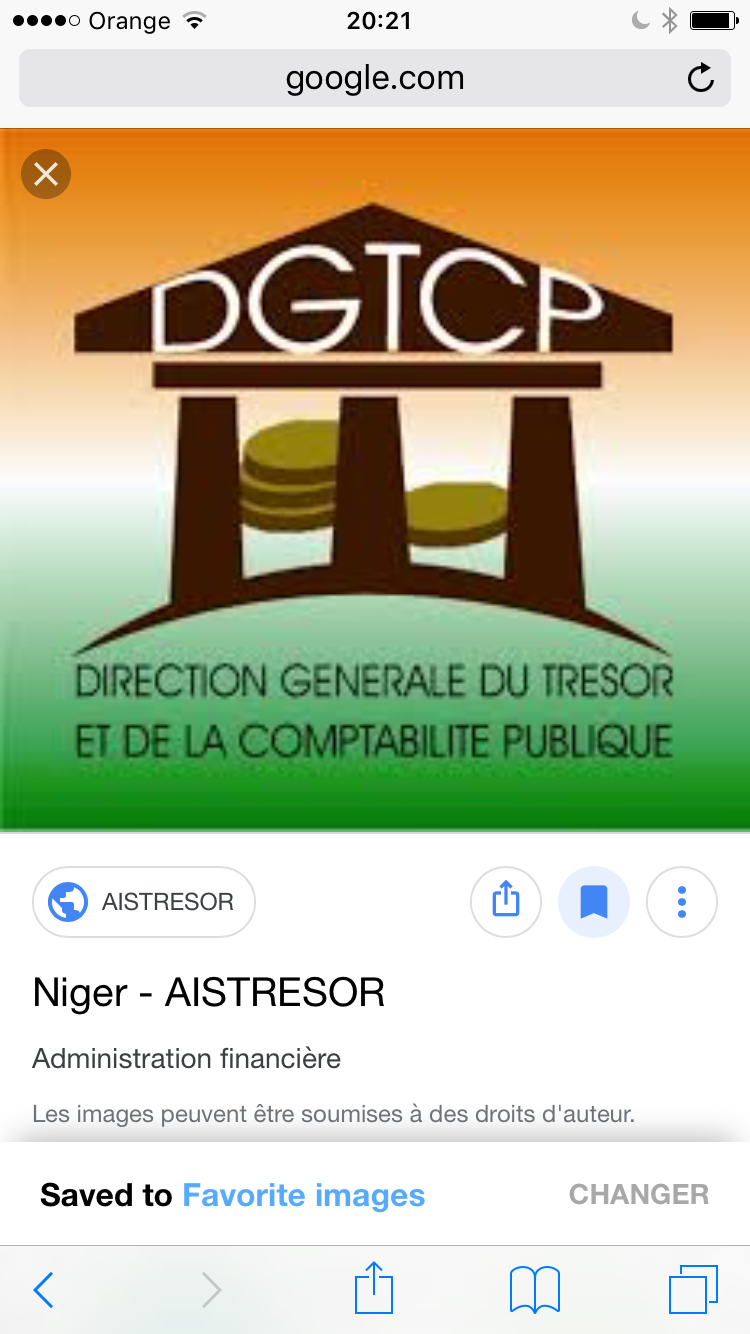Viewport: 750px width, 1334px height.
Task: Tap CHANGER to change collection
Action: (638, 1194)
